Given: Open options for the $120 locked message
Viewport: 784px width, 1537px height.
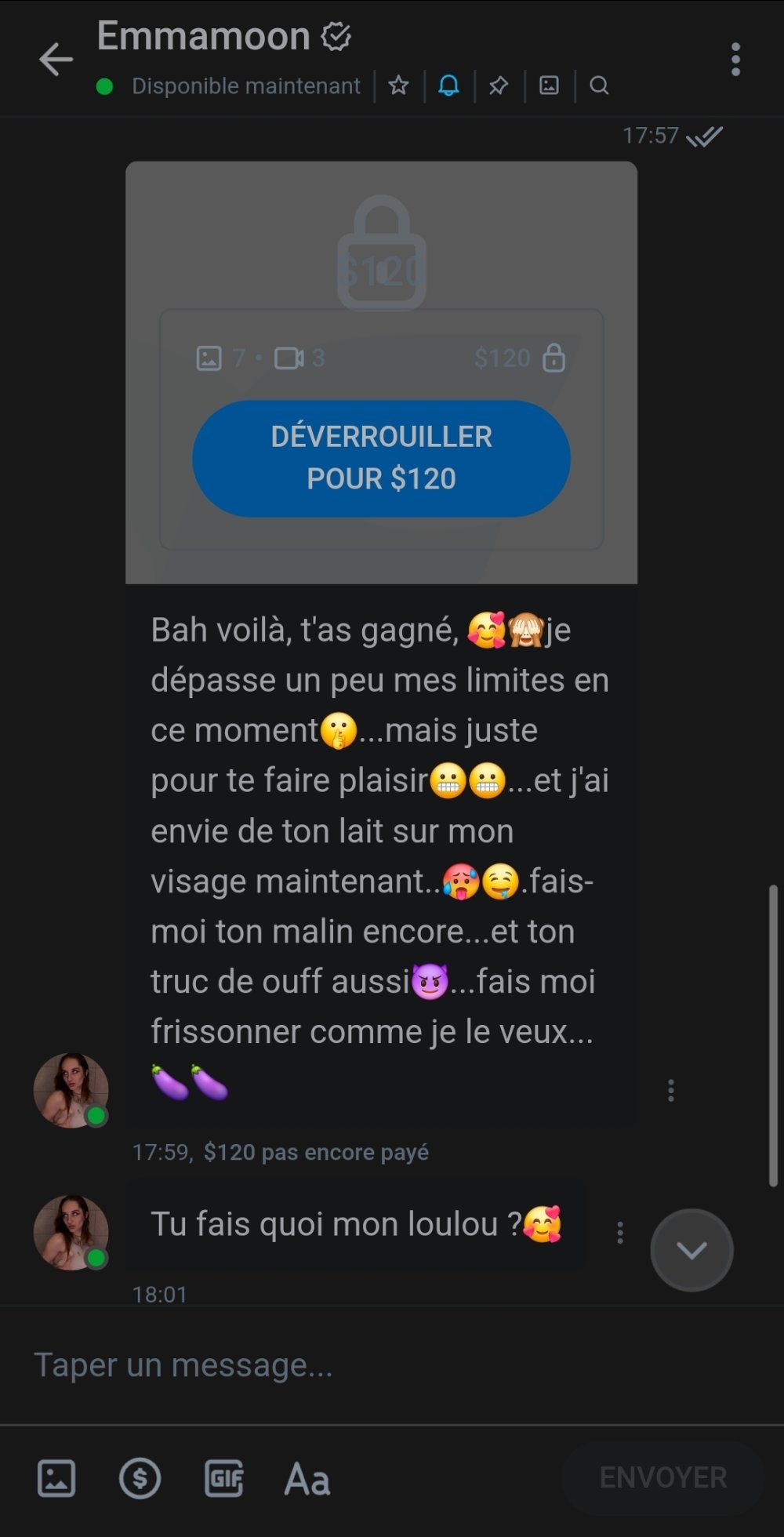Looking at the screenshot, I should (670, 1090).
